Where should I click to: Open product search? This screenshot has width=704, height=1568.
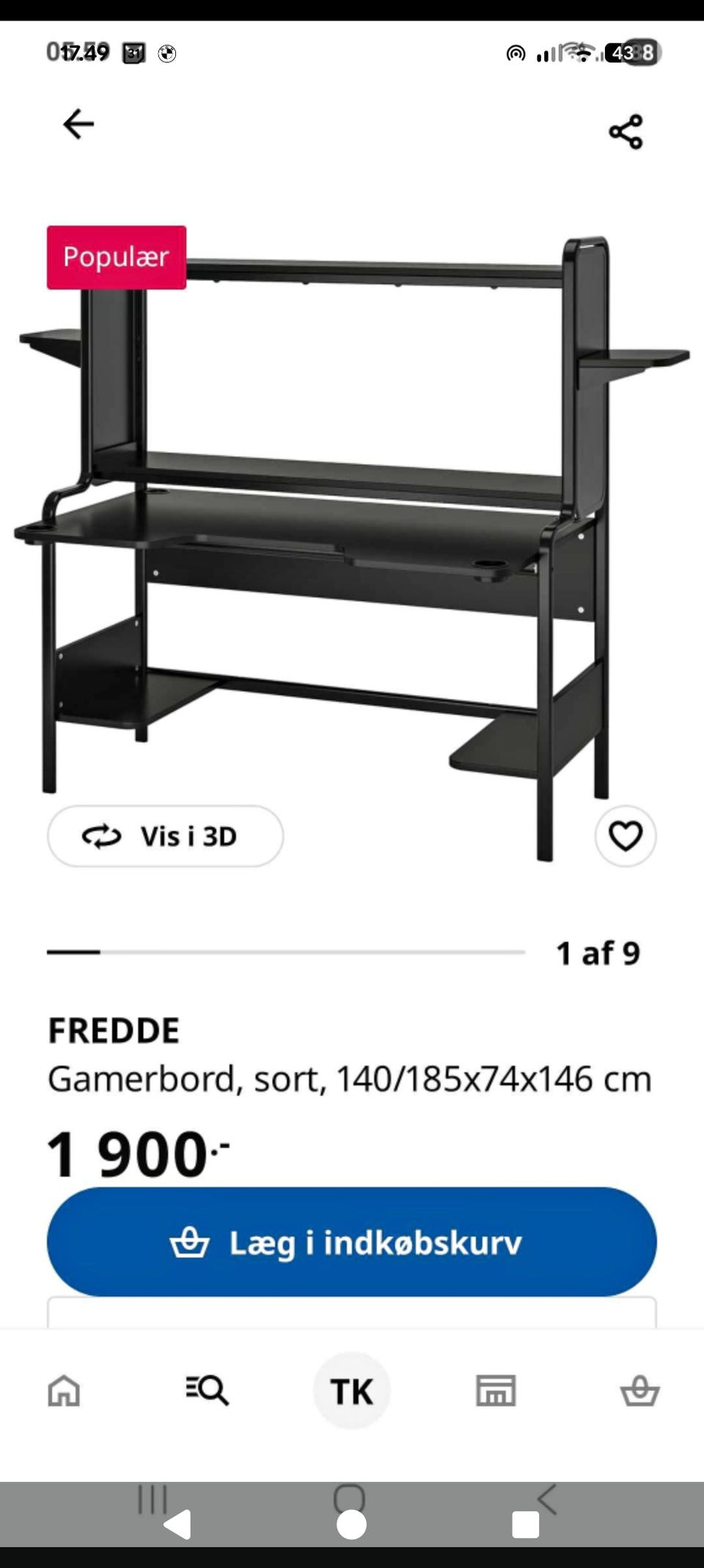pos(208,1390)
